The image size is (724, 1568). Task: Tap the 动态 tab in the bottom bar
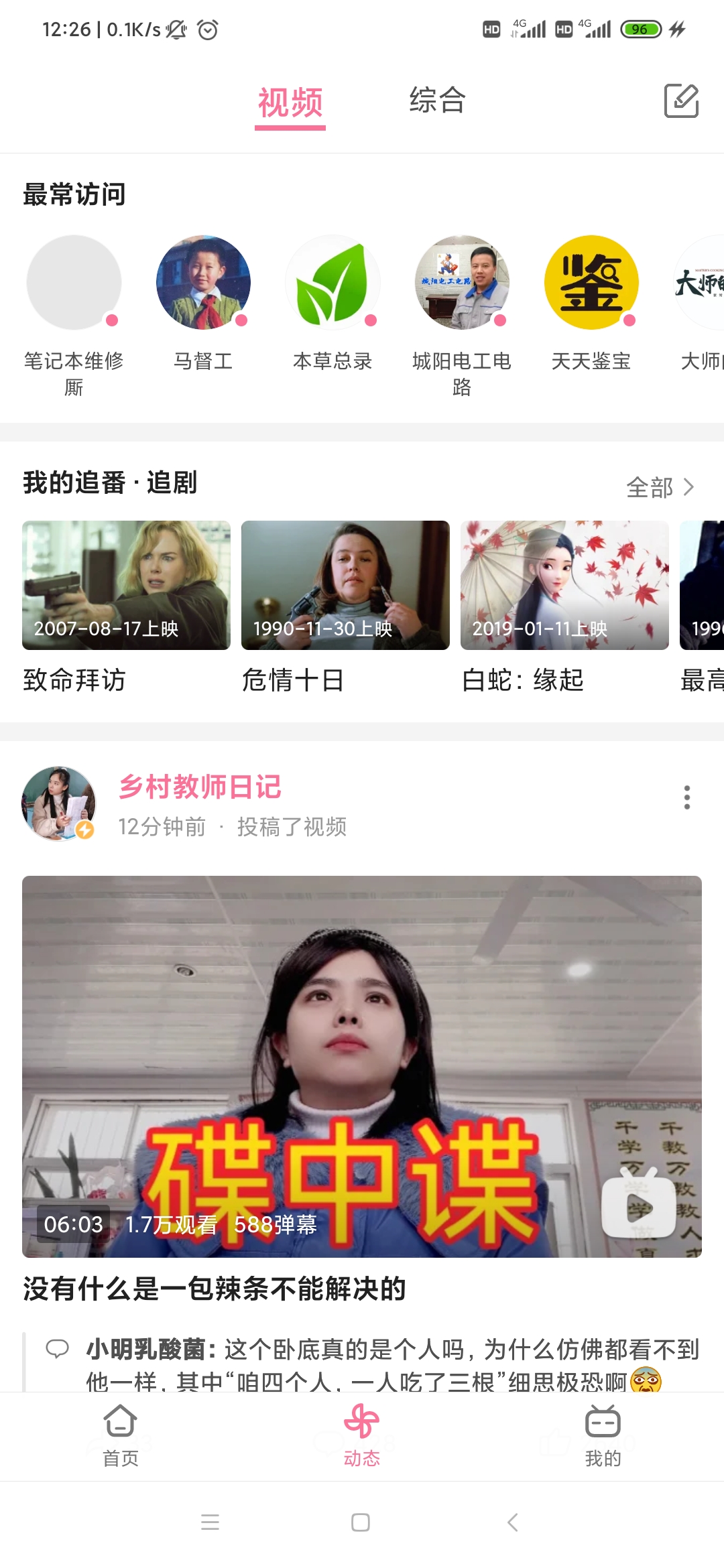tap(362, 1435)
